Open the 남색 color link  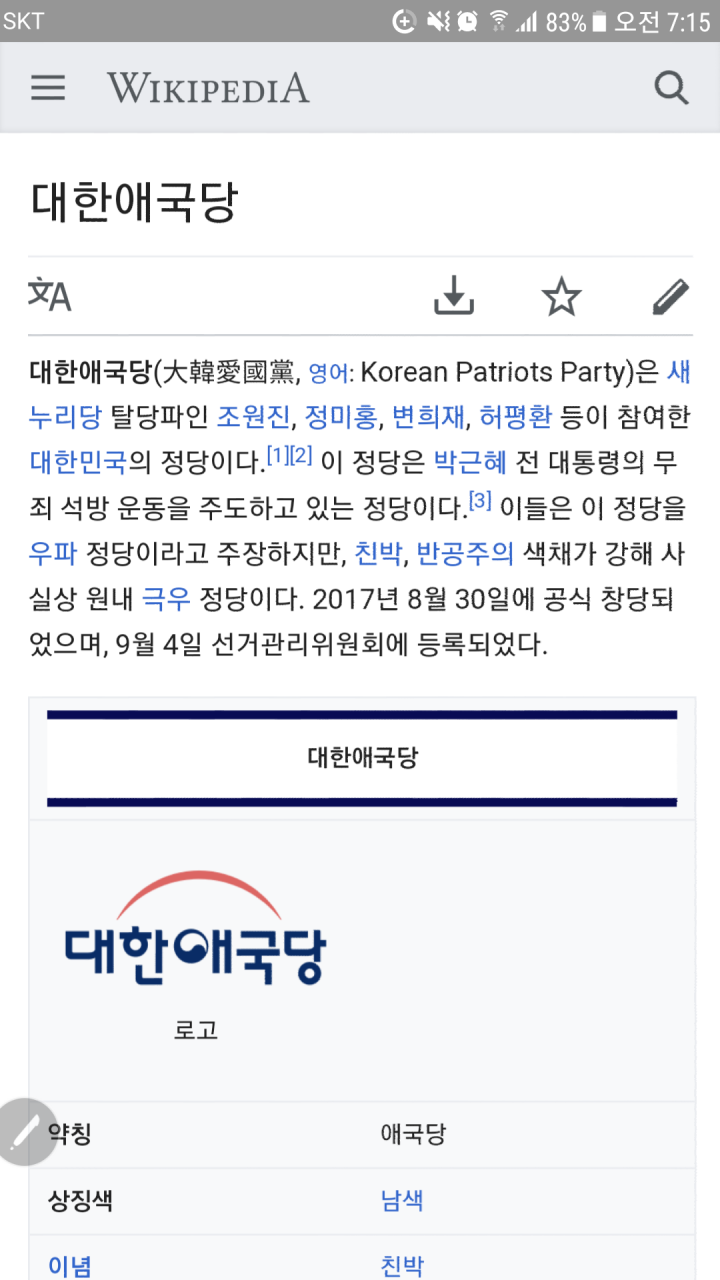[402, 1200]
